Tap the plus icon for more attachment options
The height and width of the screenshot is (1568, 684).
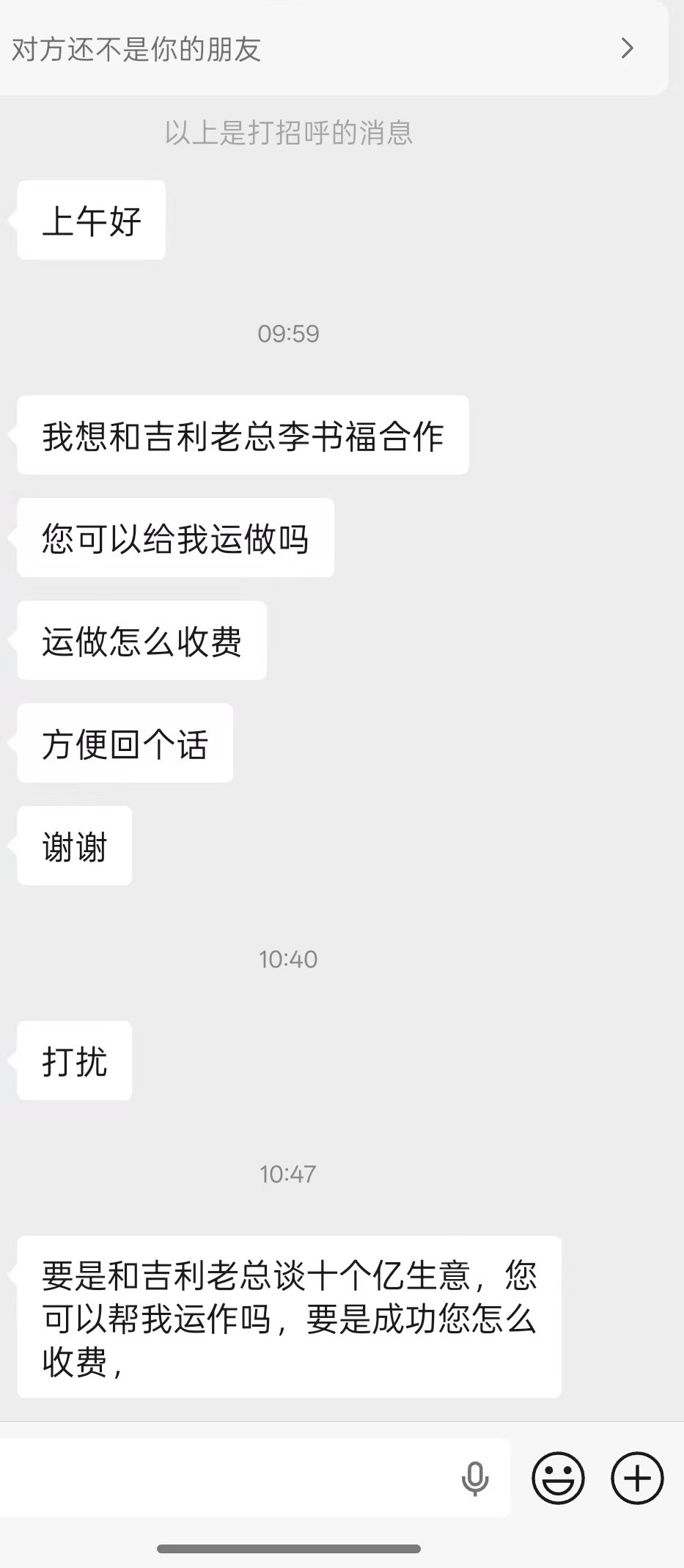tap(636, 1478)
